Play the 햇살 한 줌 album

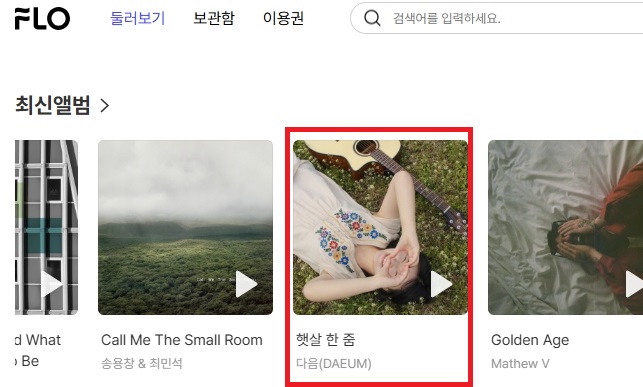(441, 284)
